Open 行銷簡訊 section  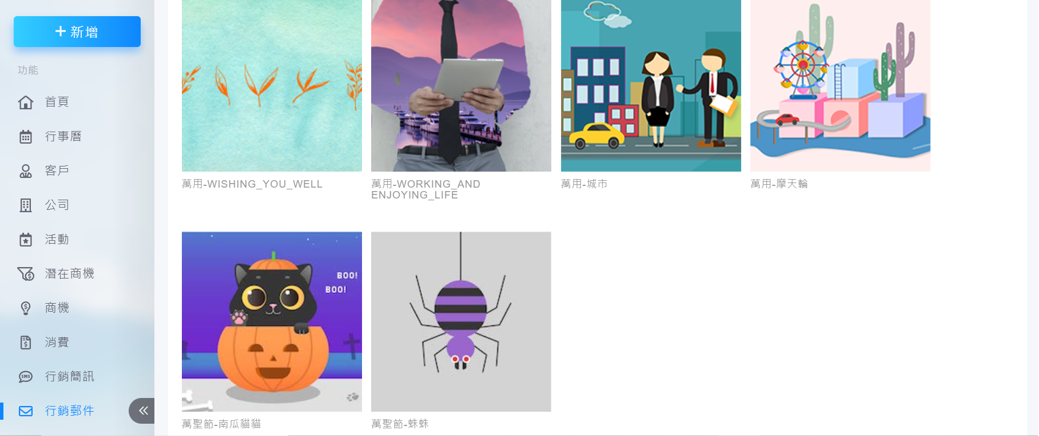69,377
